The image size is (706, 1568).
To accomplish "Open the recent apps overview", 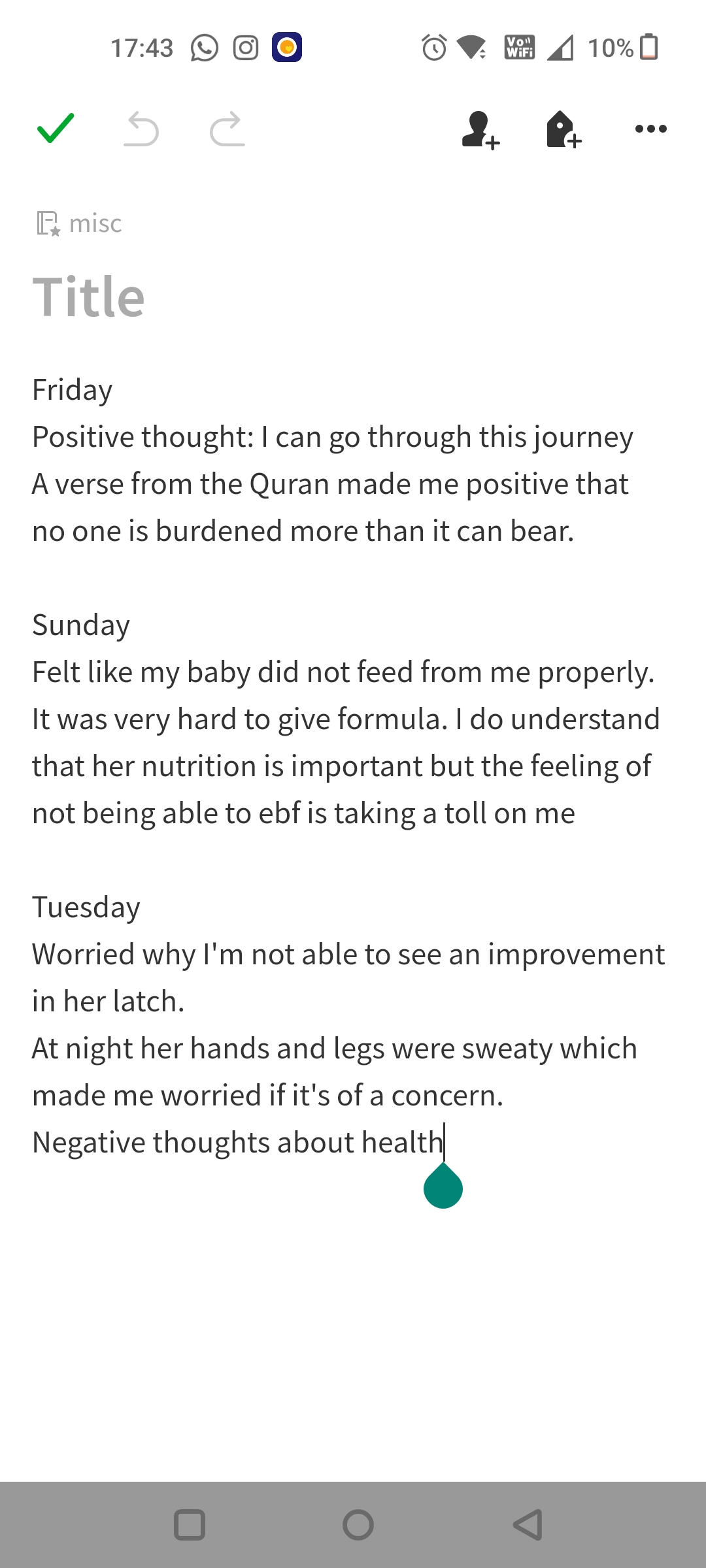I will (x=190, y=1525).
